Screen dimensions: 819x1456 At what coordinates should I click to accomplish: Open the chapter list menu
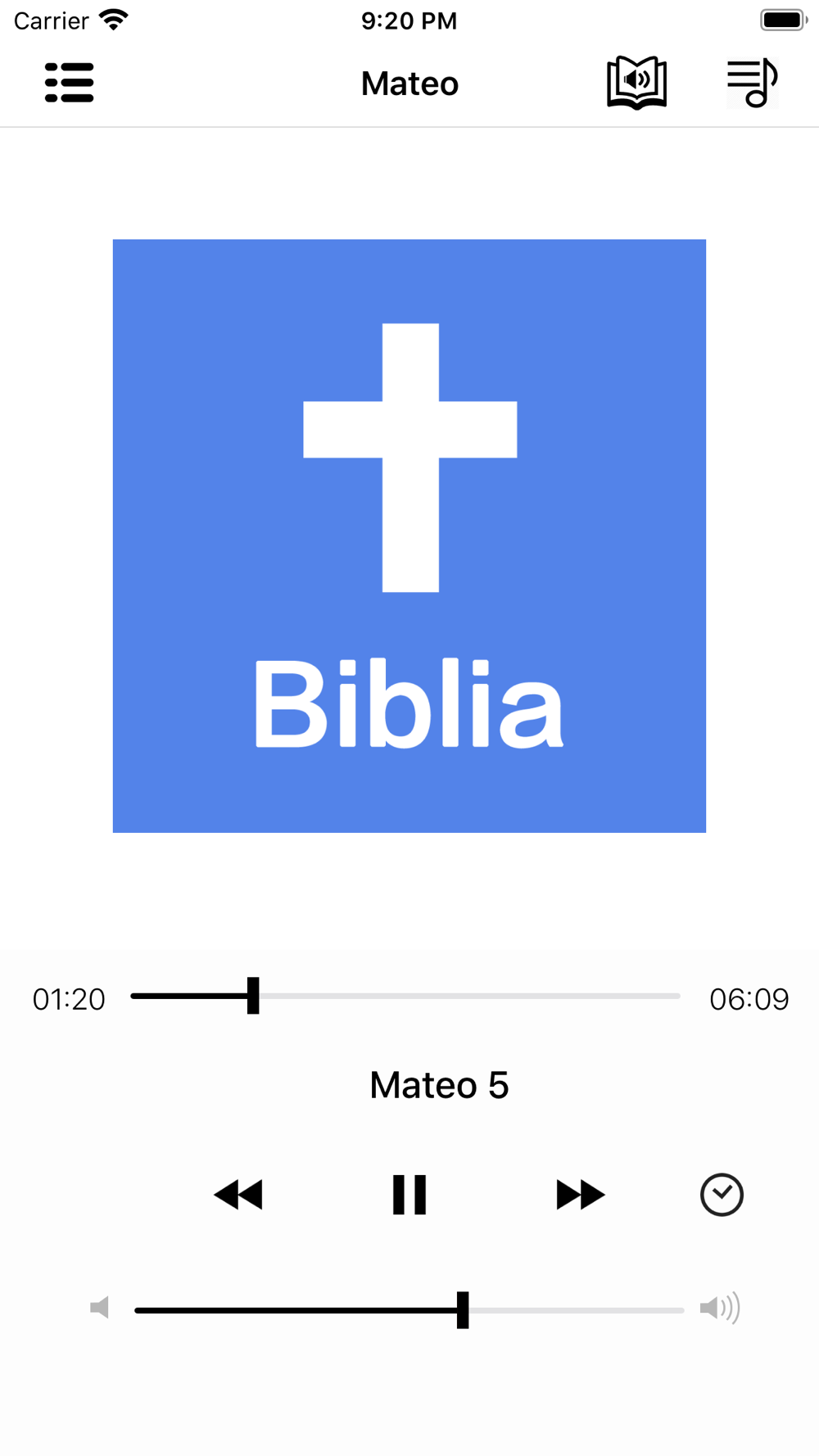(x=69, y=83)
